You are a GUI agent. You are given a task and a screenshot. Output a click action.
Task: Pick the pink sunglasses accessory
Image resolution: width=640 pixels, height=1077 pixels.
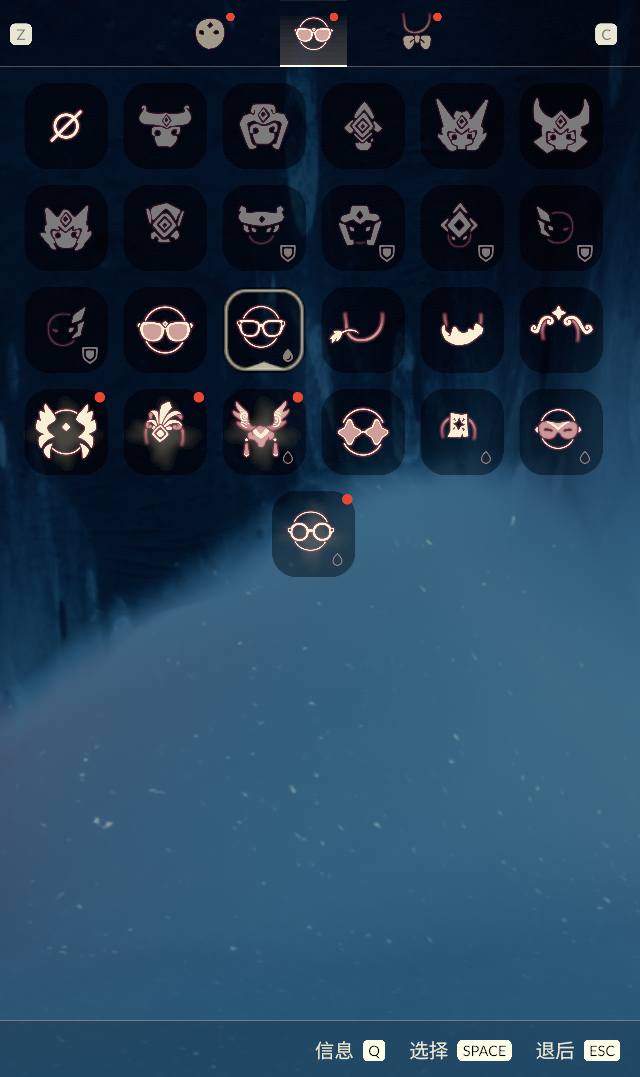click(x=165, y=330)
